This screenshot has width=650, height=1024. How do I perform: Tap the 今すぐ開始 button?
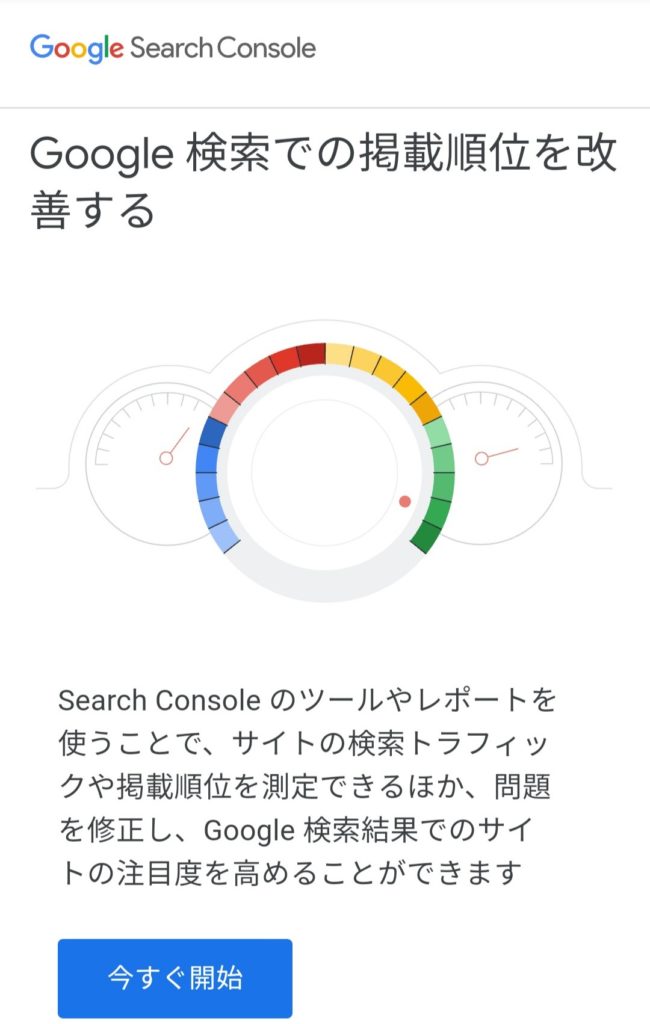click(x=175, y=977)
